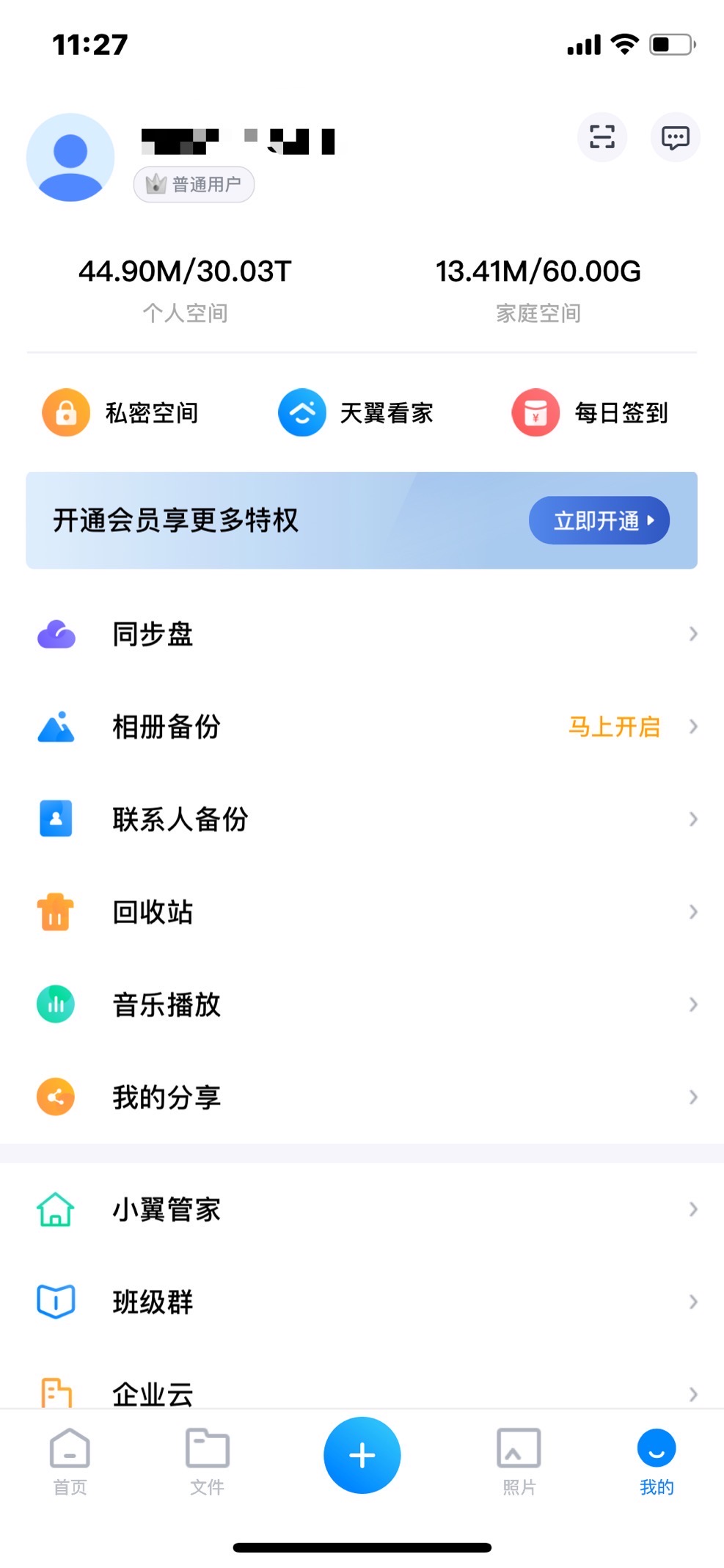This screenshot has width=724, height=1568.
Task: Open the messages icon at top
Action: click(x=675, y=137)
